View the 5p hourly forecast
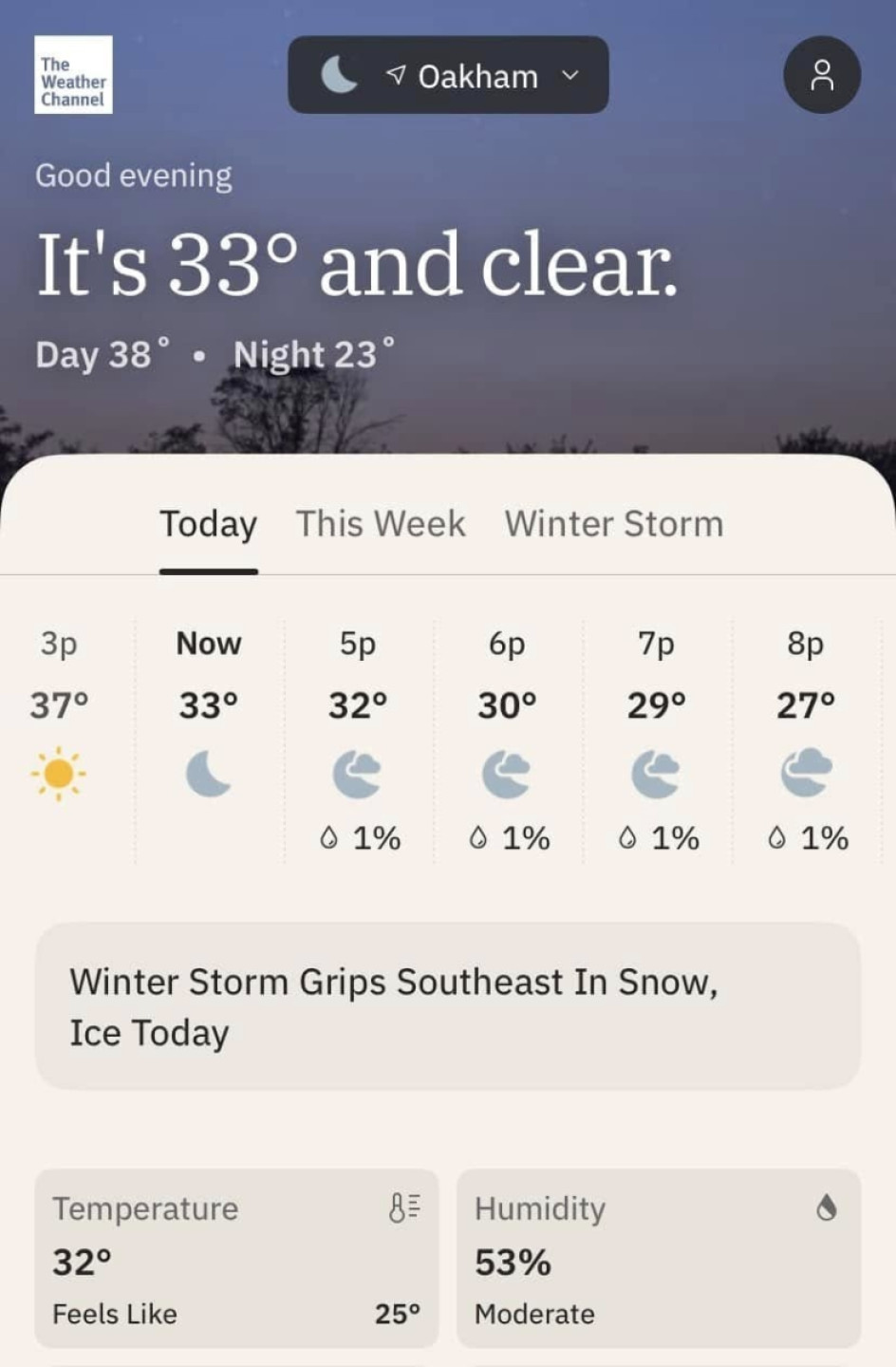Image resolution: width=896 pixels, height=1367 pixels. [358, 740]
